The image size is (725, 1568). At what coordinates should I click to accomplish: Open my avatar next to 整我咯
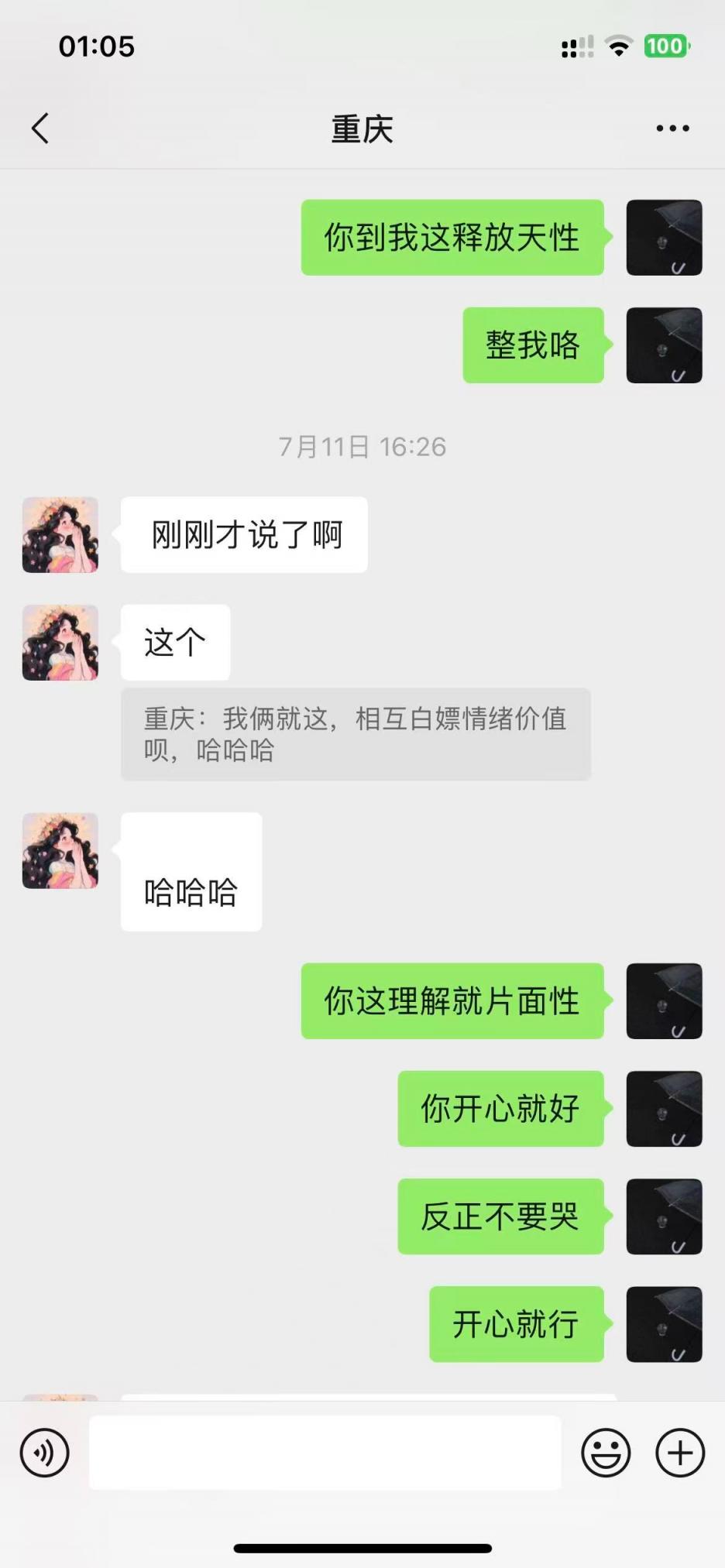[x=664, y=345]
